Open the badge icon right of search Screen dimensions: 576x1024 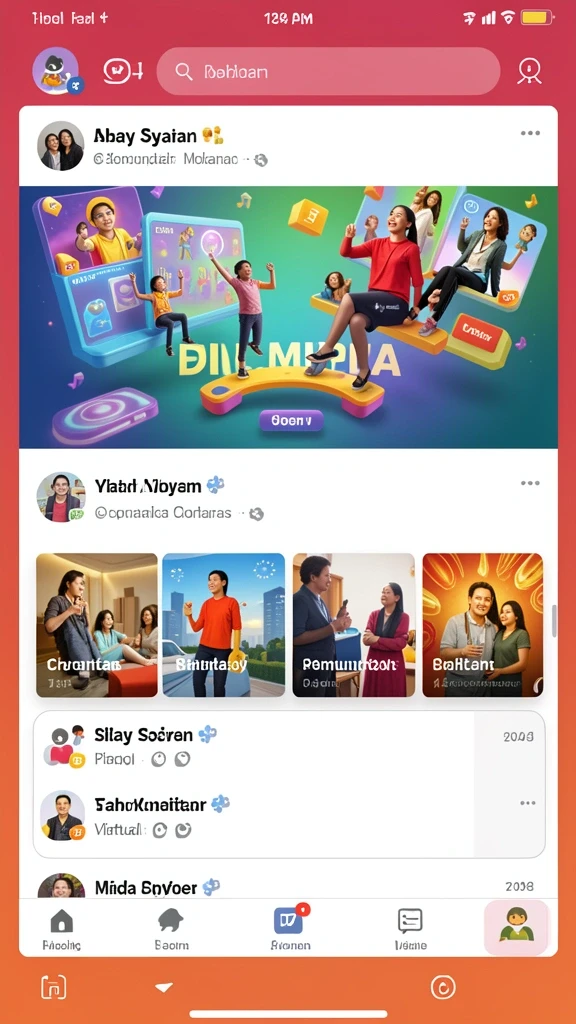pos(530,71)
